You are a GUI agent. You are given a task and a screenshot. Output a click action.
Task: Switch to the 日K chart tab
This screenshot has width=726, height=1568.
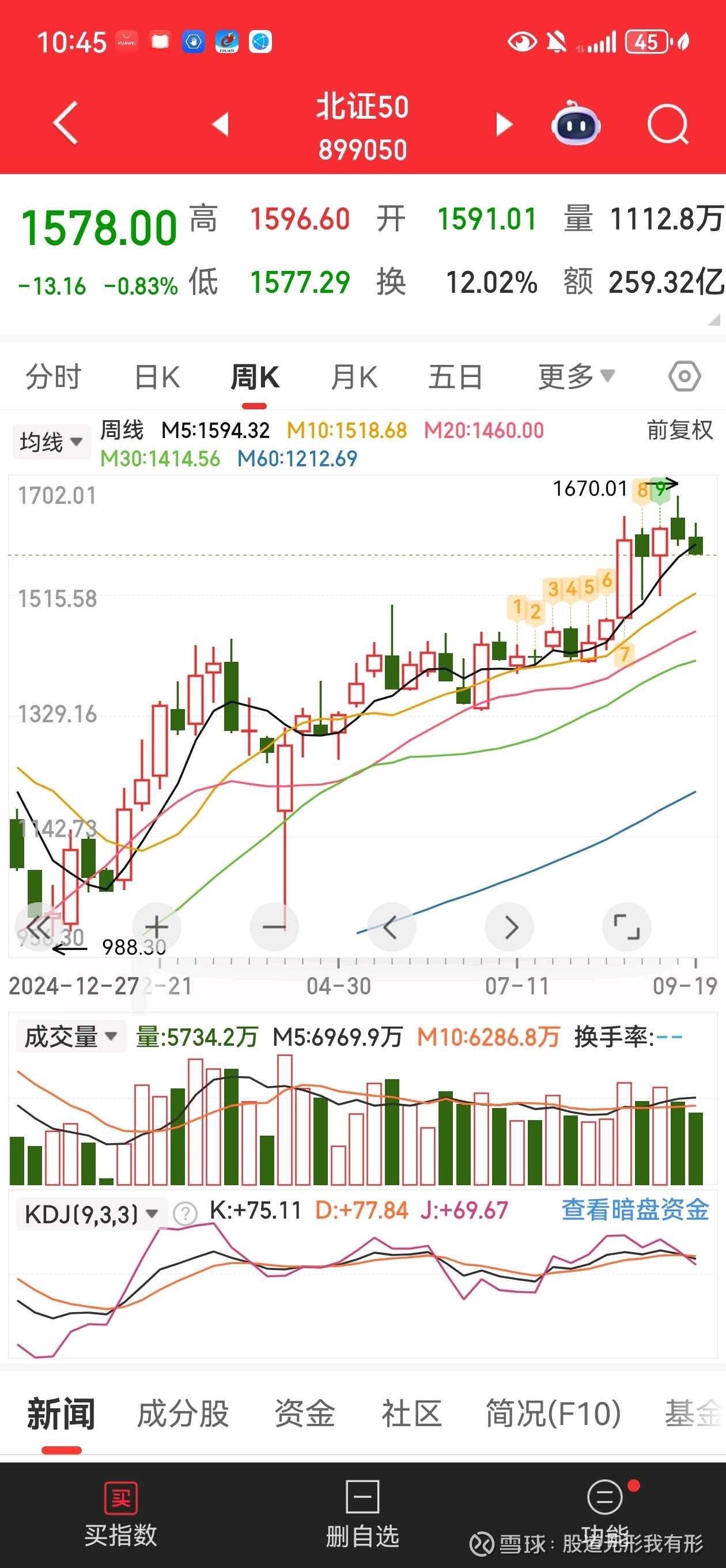pos(157,377)
